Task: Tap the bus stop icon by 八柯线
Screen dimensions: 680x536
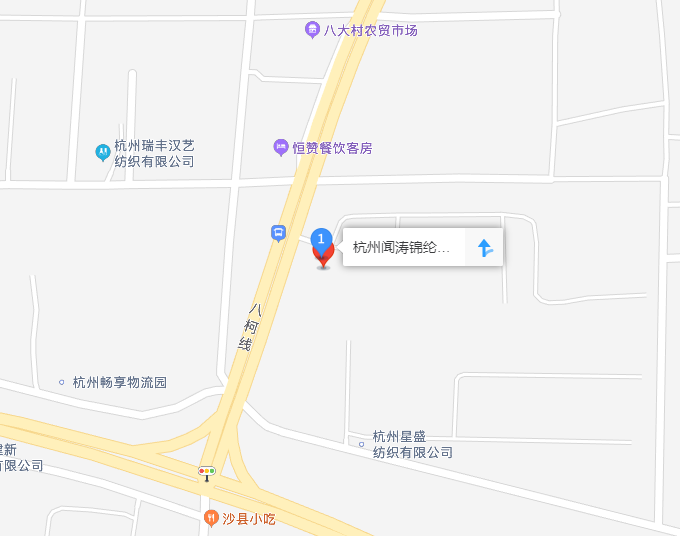Action: [278, 233]
